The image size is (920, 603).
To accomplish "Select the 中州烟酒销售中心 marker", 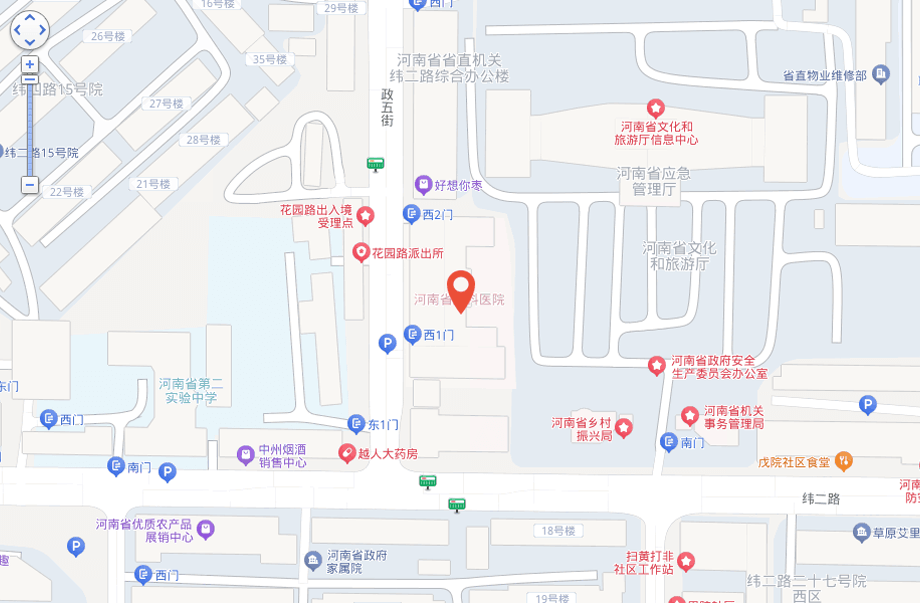I will (245, 455).
